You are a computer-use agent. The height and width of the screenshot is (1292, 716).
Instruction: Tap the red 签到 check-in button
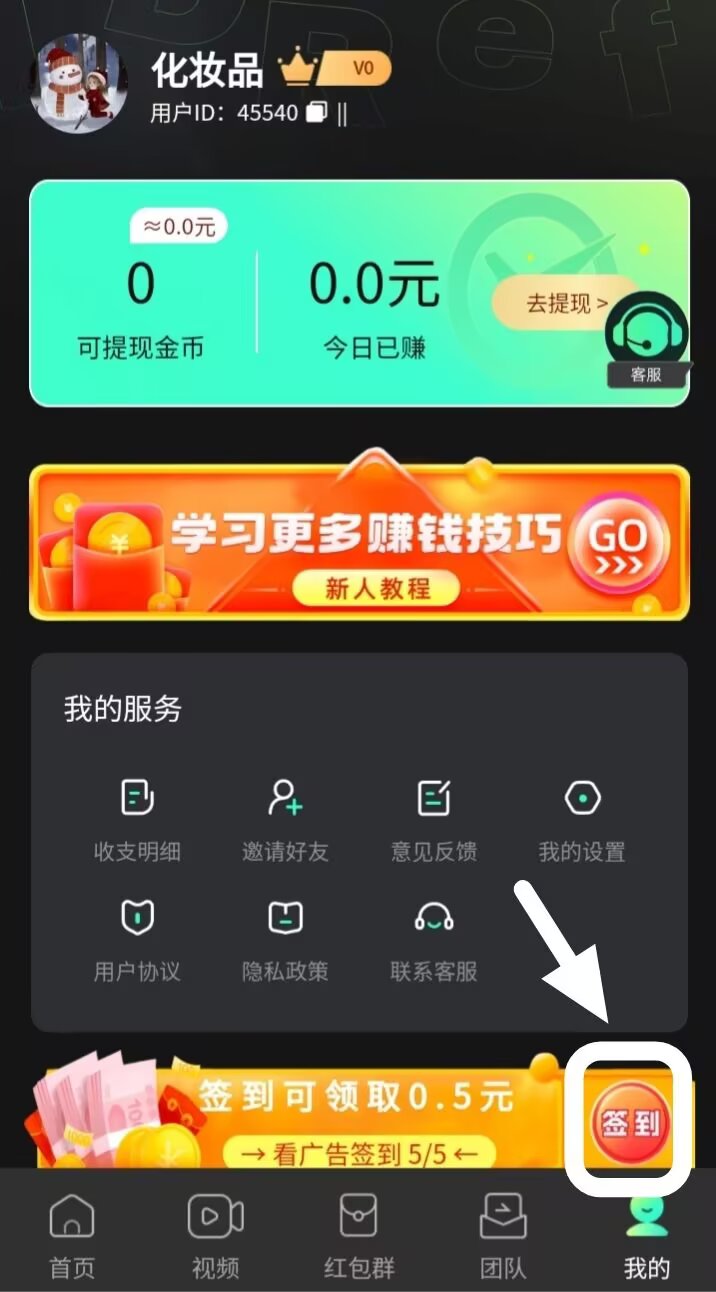[630, 1124]
